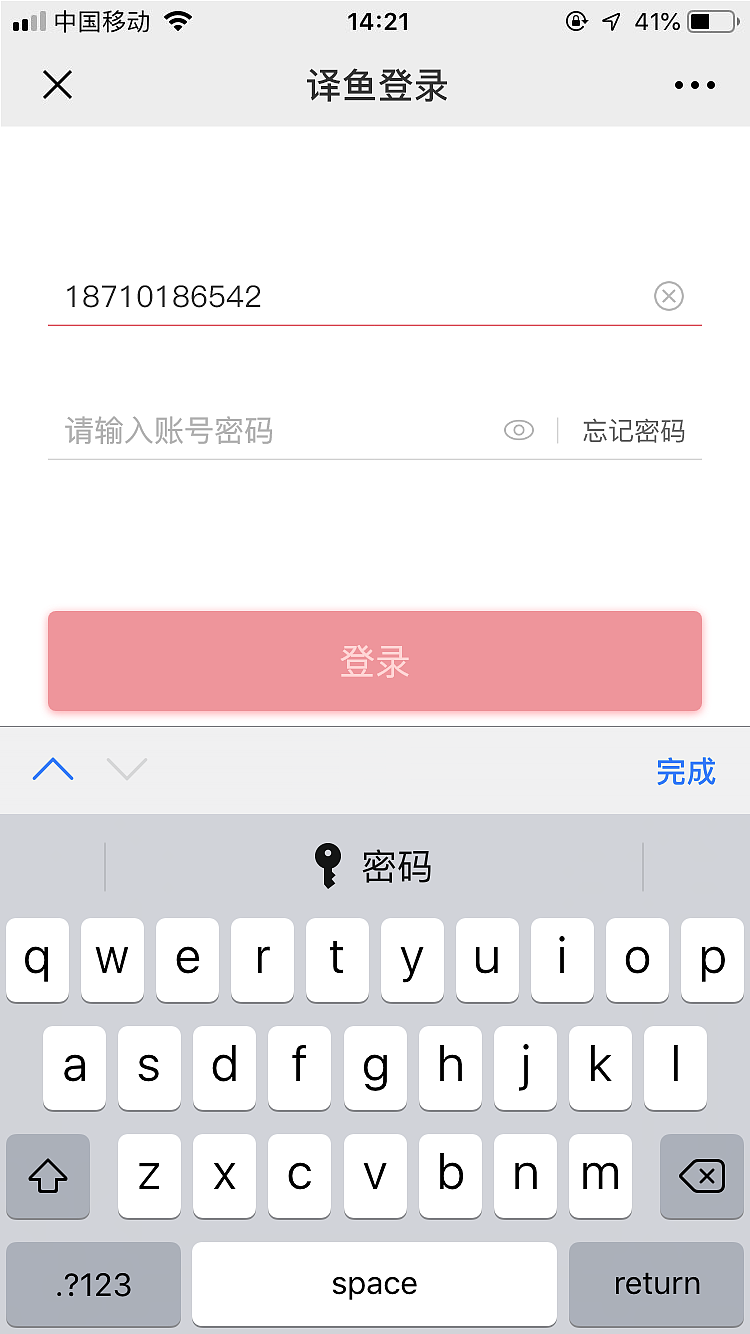
Task: Tap the eye icon to show password
Action: 518,430
